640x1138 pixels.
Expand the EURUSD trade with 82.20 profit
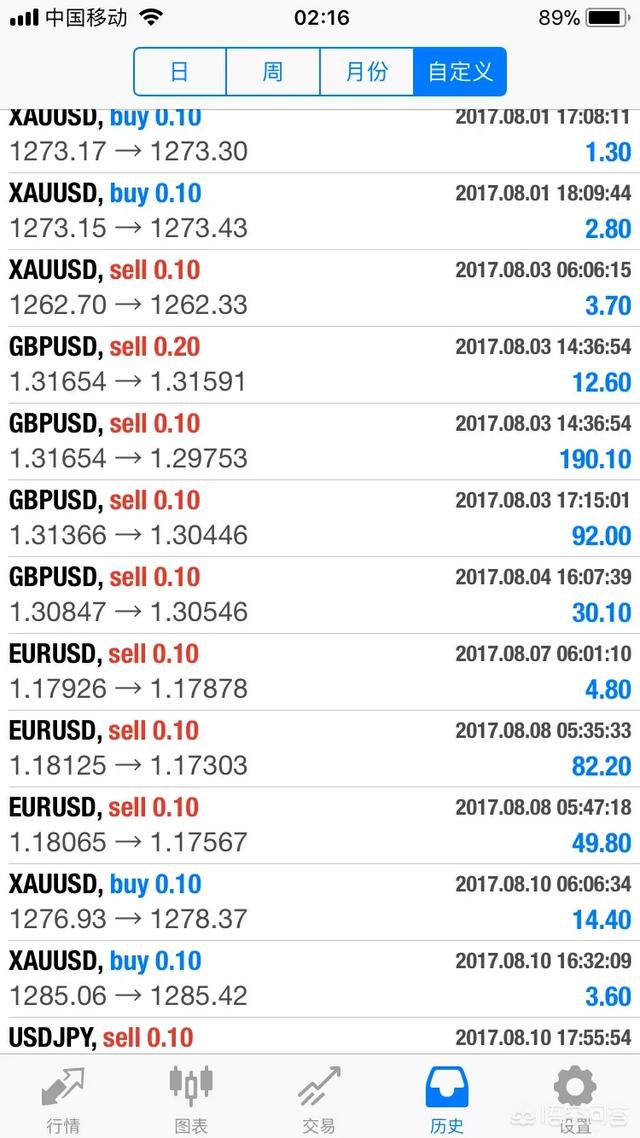pos(320,749)
